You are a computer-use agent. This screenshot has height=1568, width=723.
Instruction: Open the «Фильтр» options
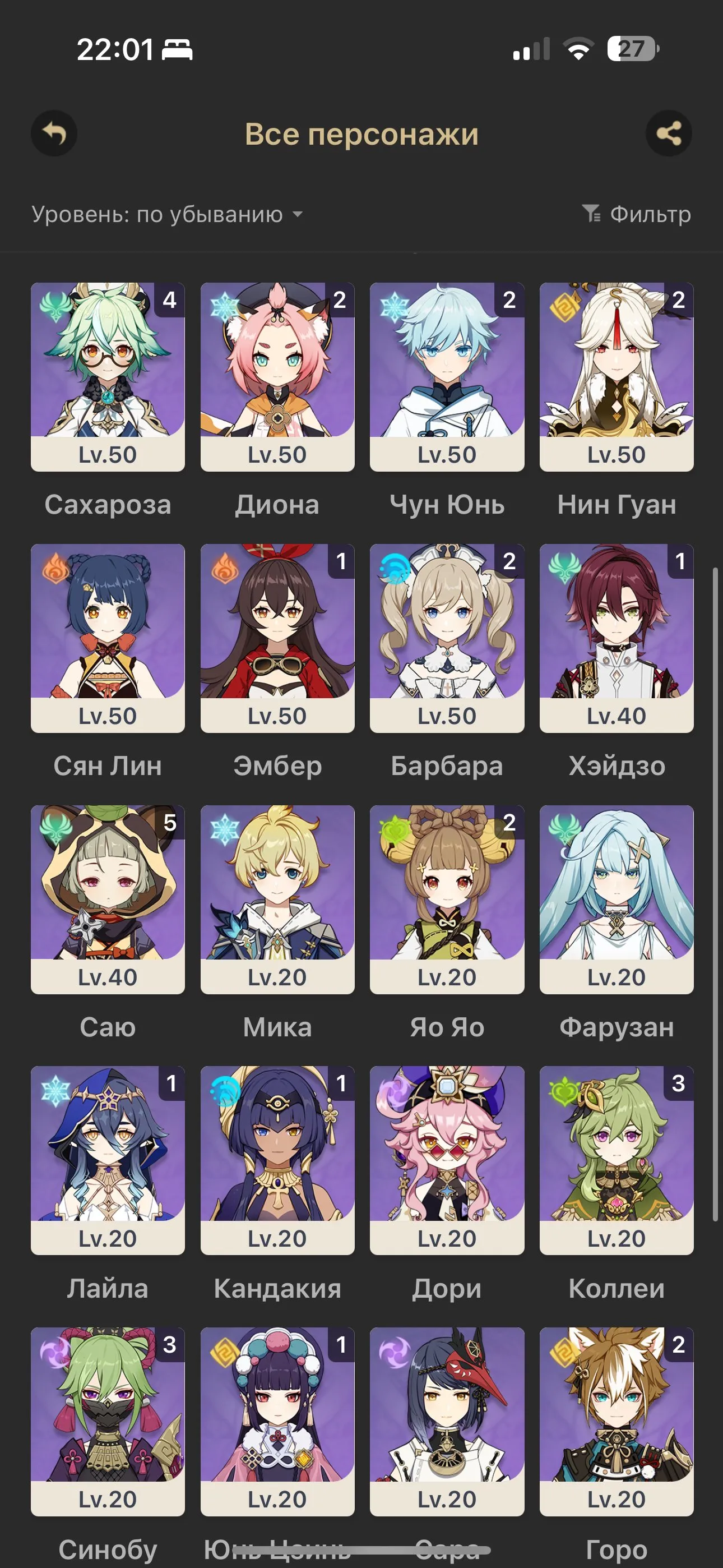tap(637, 214)
